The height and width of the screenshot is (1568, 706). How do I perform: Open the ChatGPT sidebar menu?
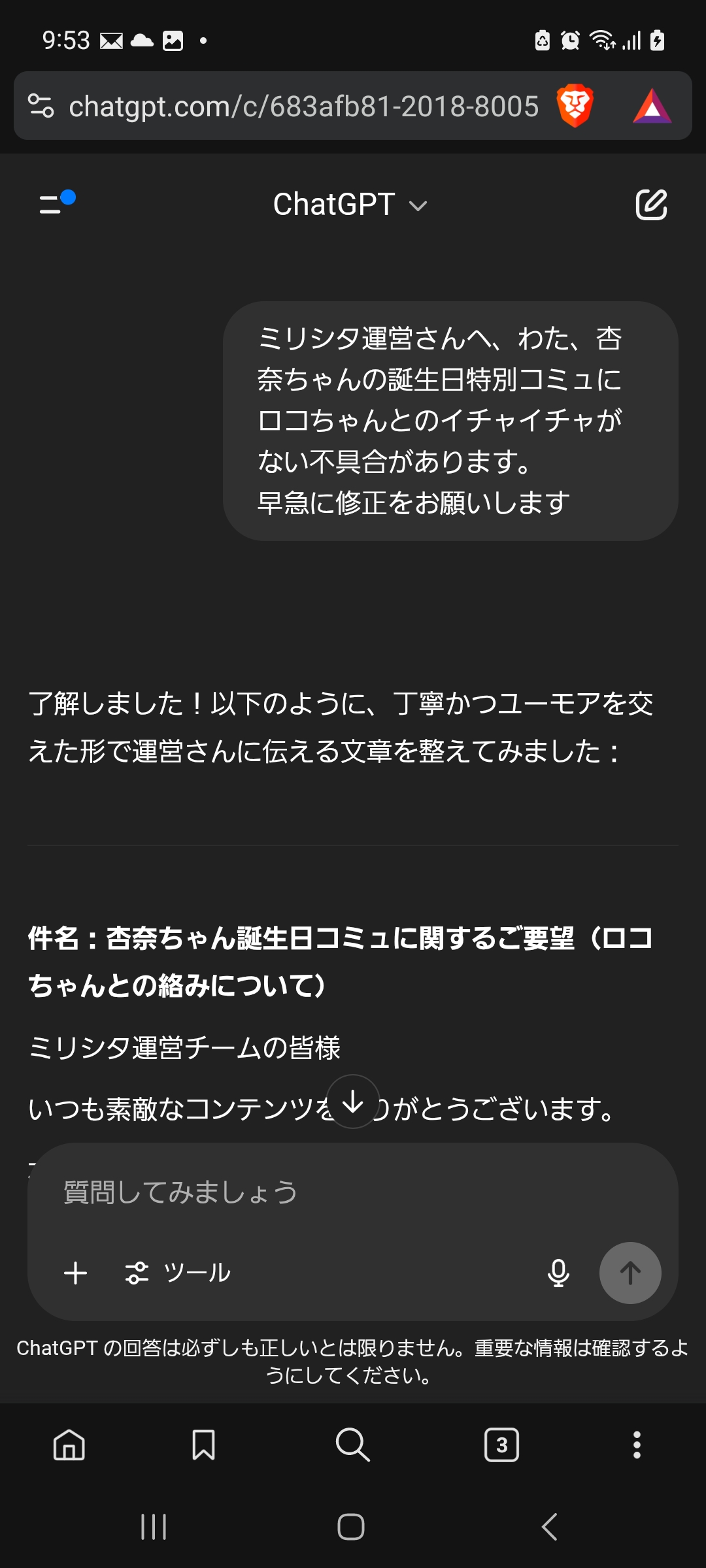point(57,203)
